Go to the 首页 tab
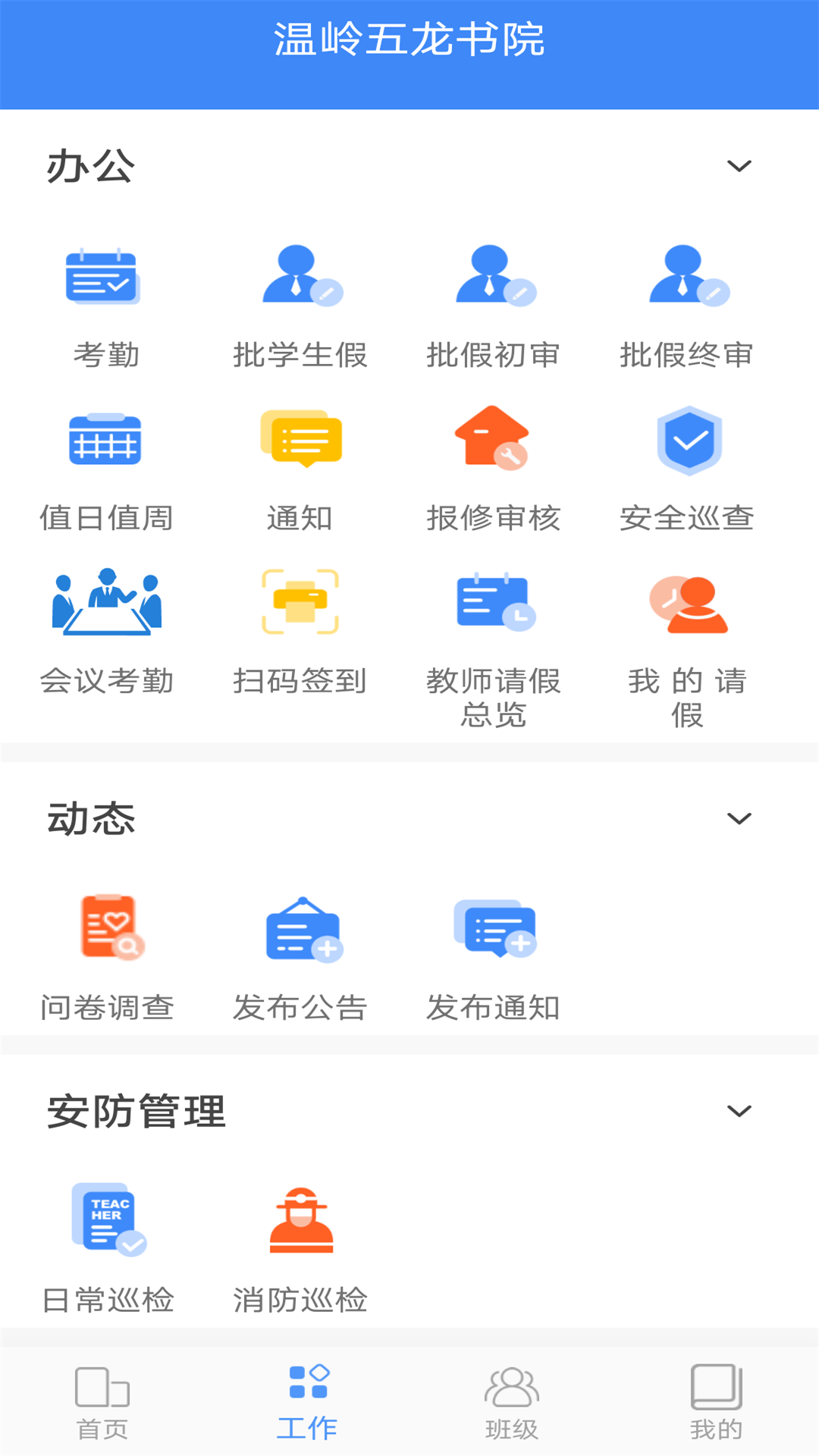819x1456 pixels. (102, 1403)
